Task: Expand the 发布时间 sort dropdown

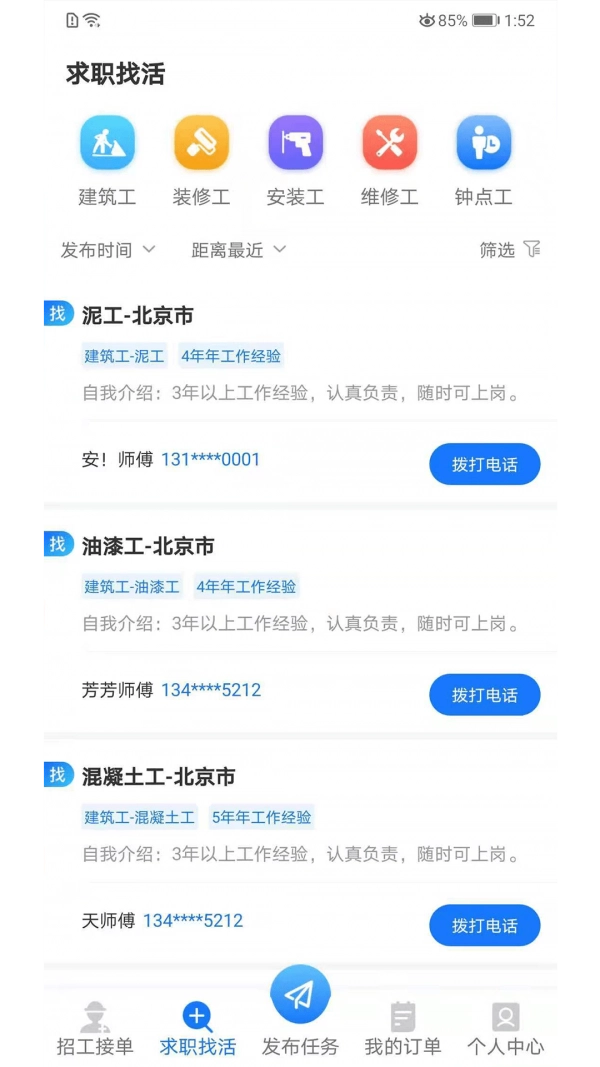Action: pyautogui.click(x=108, y=250)
